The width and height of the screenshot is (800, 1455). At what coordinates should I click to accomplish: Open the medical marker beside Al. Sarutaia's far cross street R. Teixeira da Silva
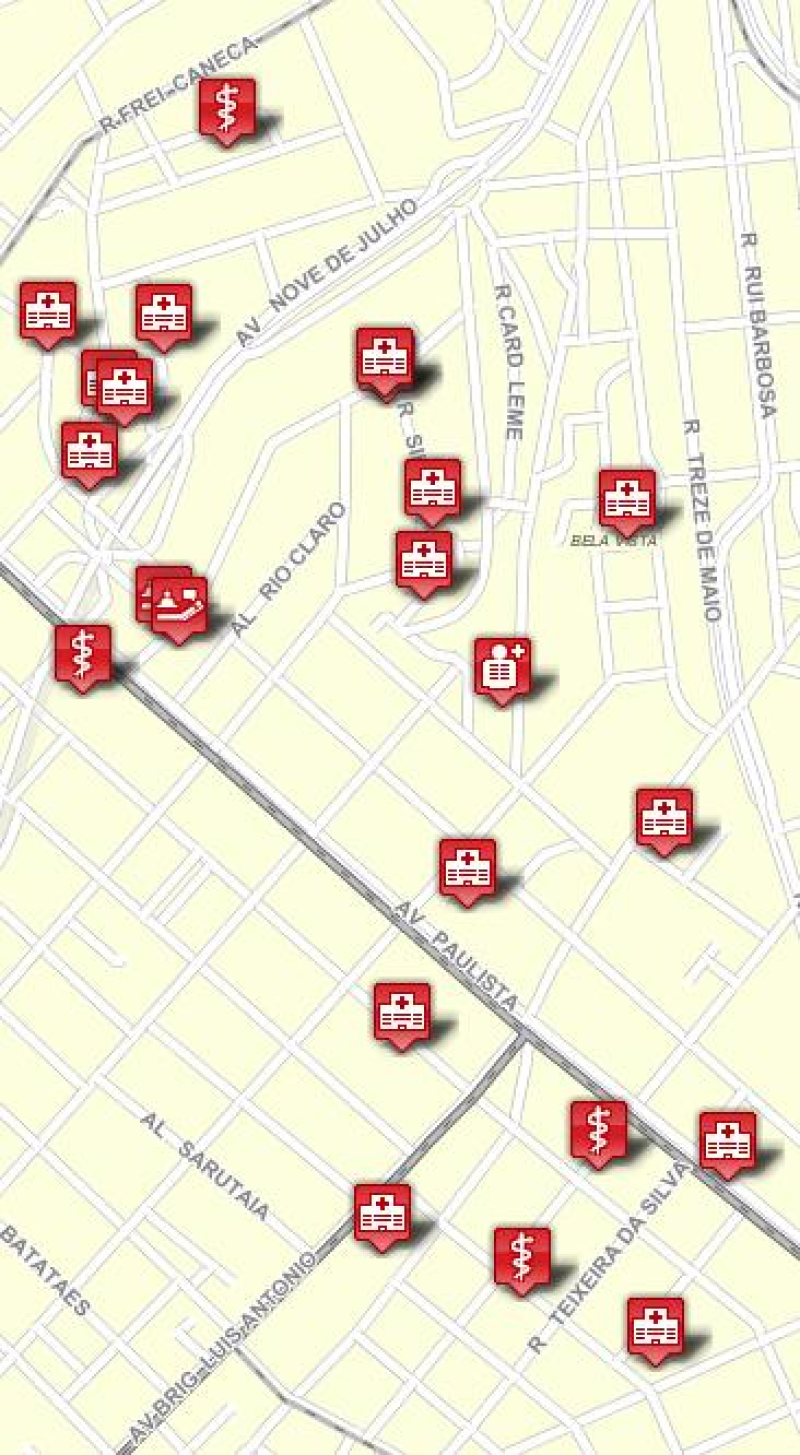pos(522,1255)
